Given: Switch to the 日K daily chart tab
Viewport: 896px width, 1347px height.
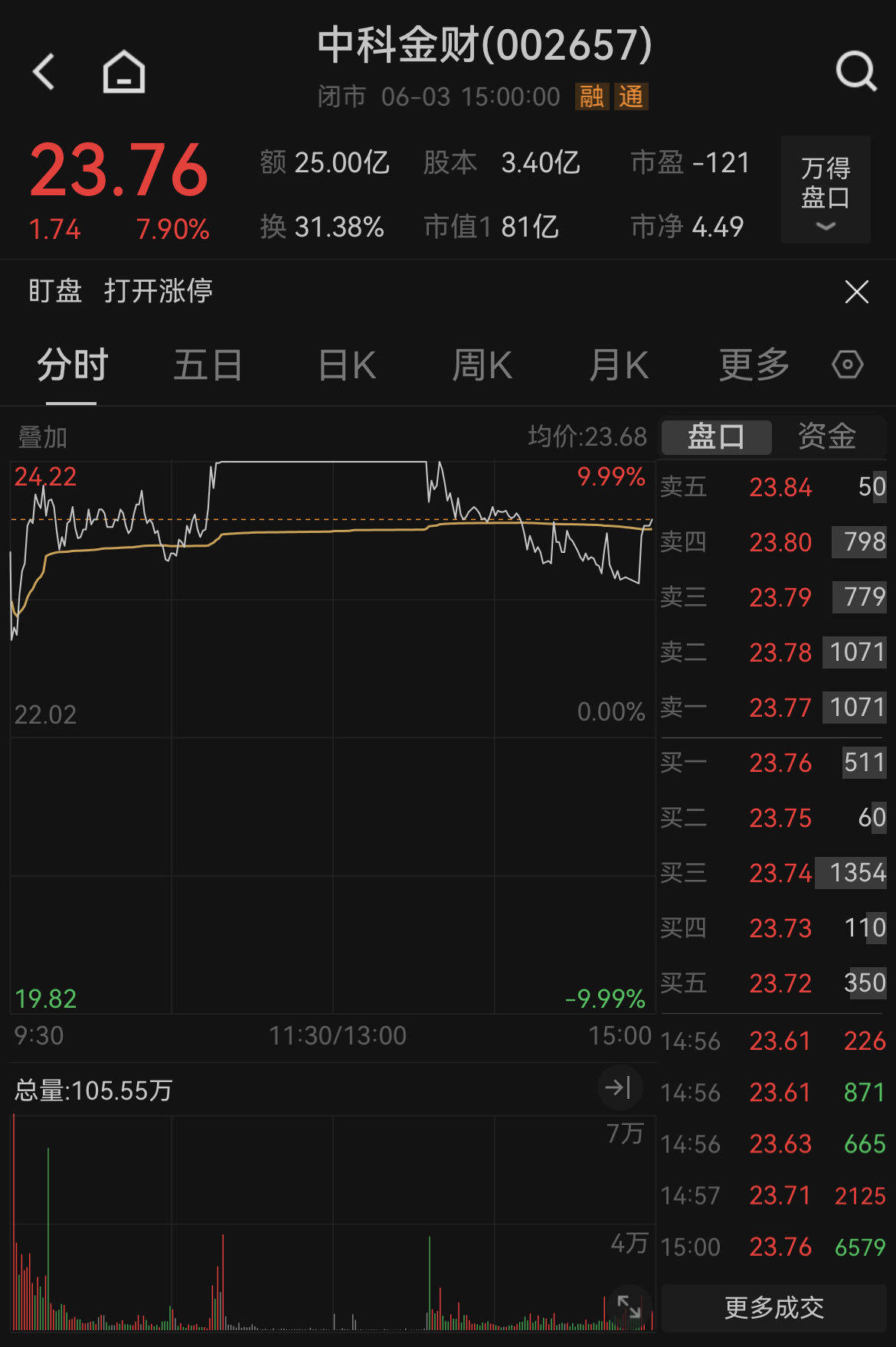Looking at the screenshot, I should [345, 365].
